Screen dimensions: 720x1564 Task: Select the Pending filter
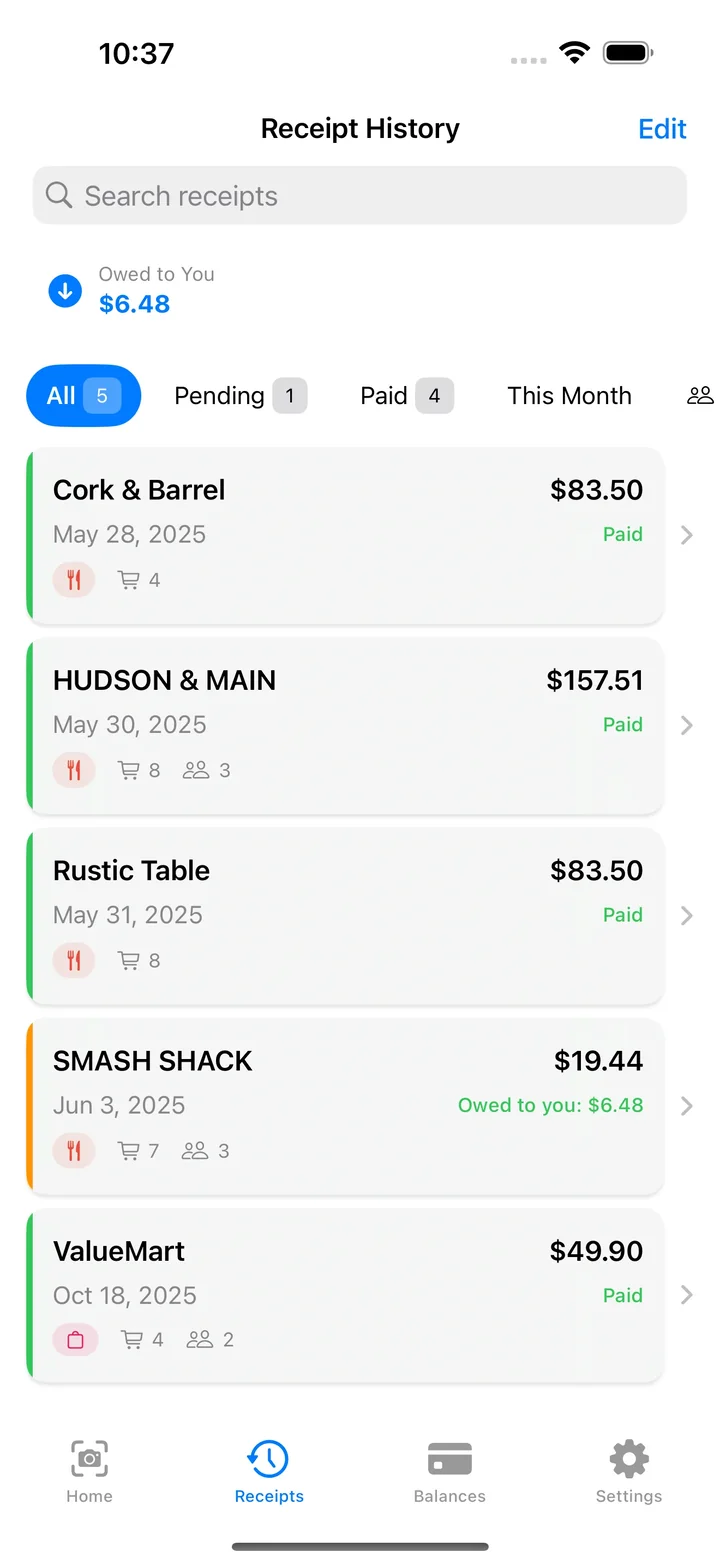pyautogui.click(x=239, y=395)
